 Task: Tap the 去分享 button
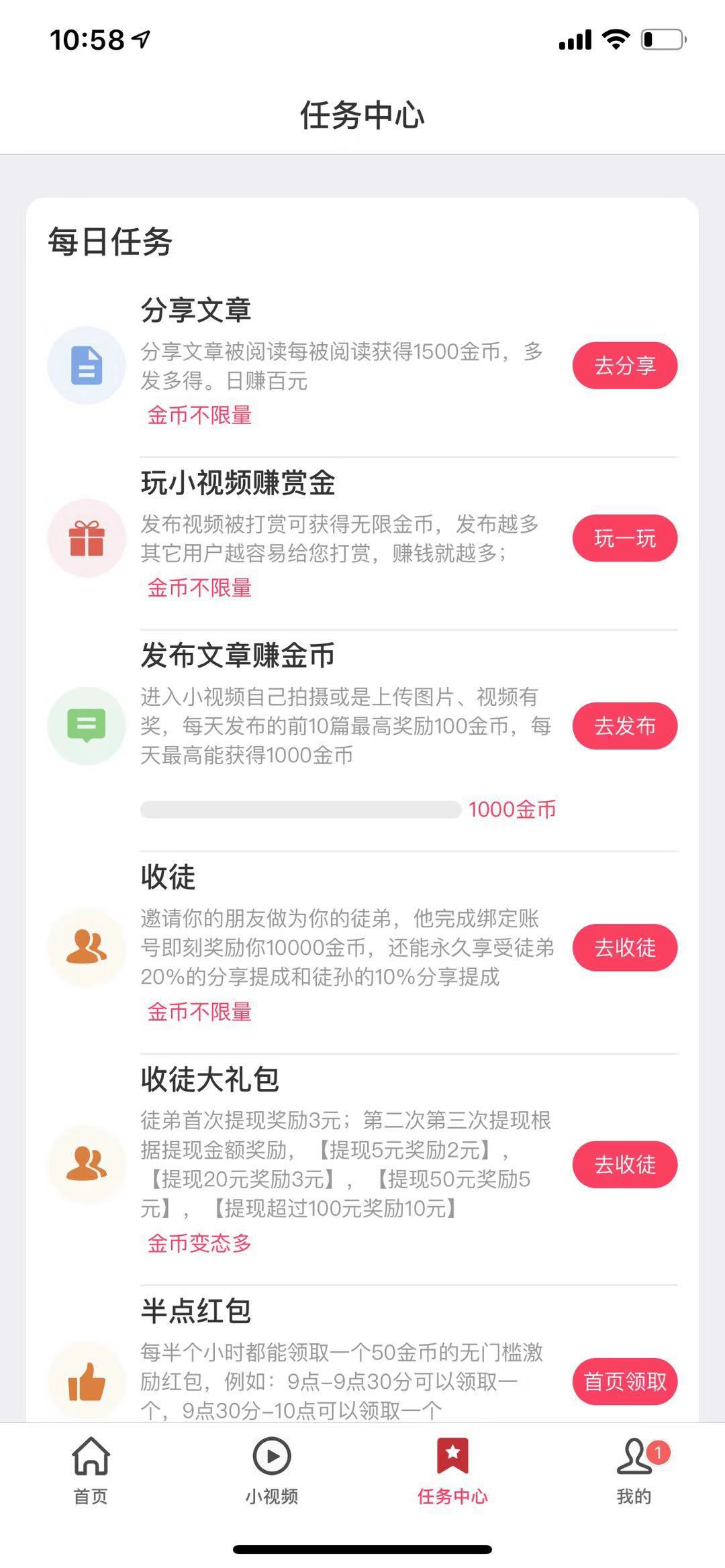(x=625, y=364)
